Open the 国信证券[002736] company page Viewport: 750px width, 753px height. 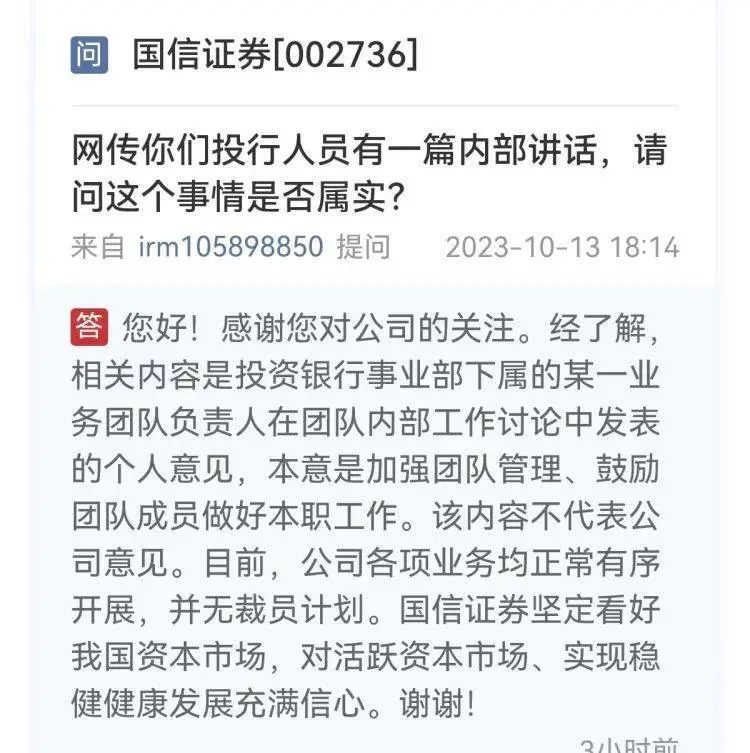274,54
